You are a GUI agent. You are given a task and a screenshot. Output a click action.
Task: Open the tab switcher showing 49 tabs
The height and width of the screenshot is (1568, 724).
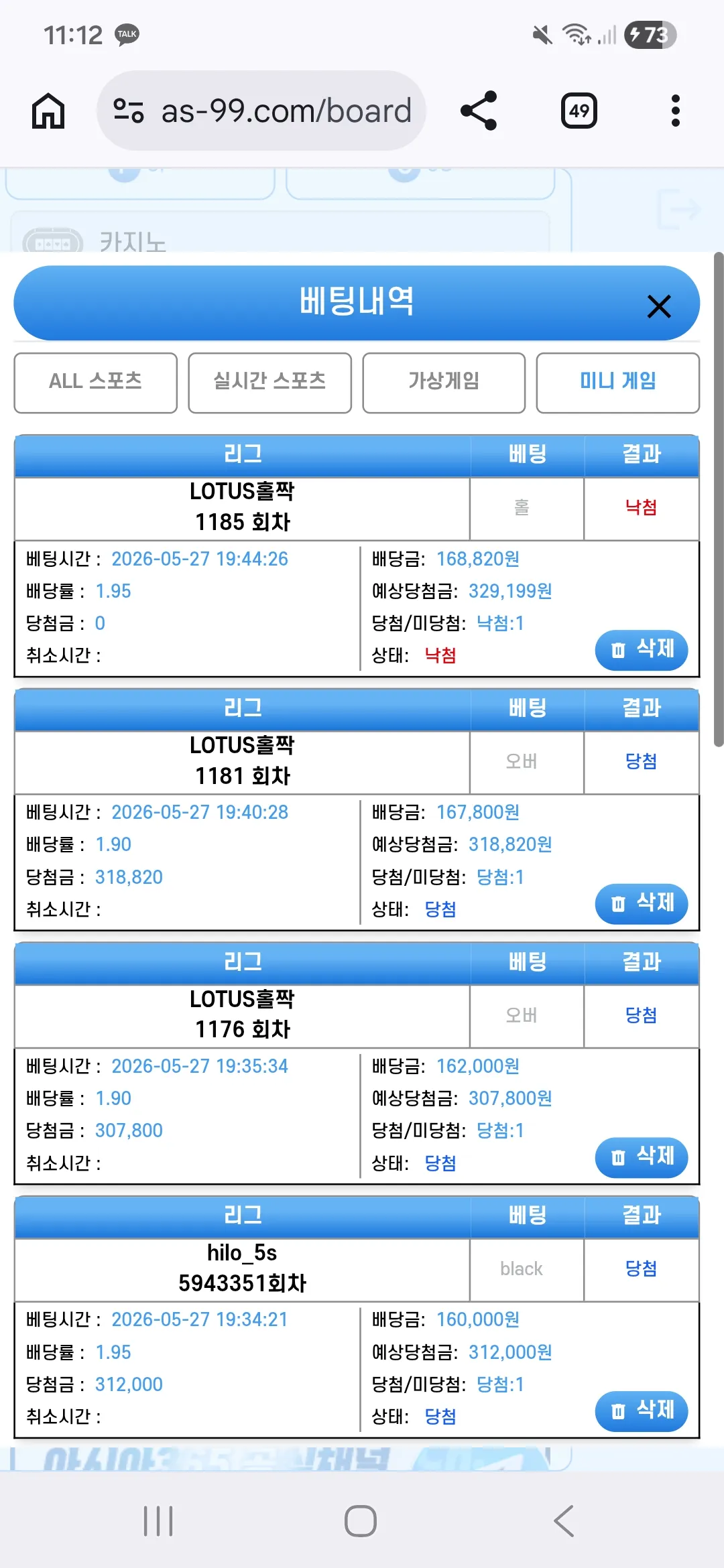pos(579,111)
